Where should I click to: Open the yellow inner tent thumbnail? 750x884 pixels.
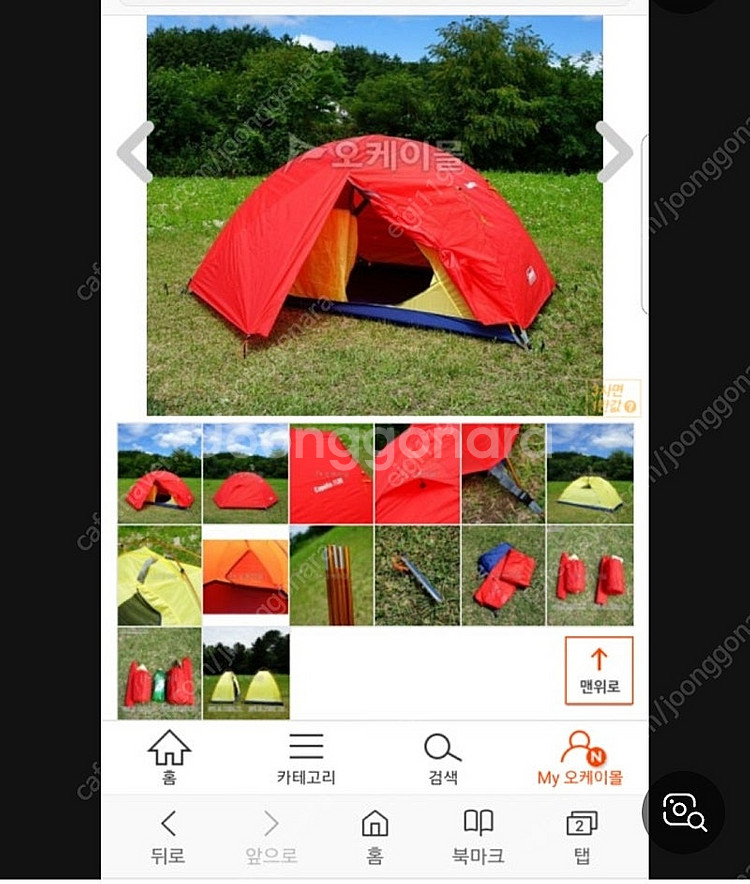click(590, 473)
